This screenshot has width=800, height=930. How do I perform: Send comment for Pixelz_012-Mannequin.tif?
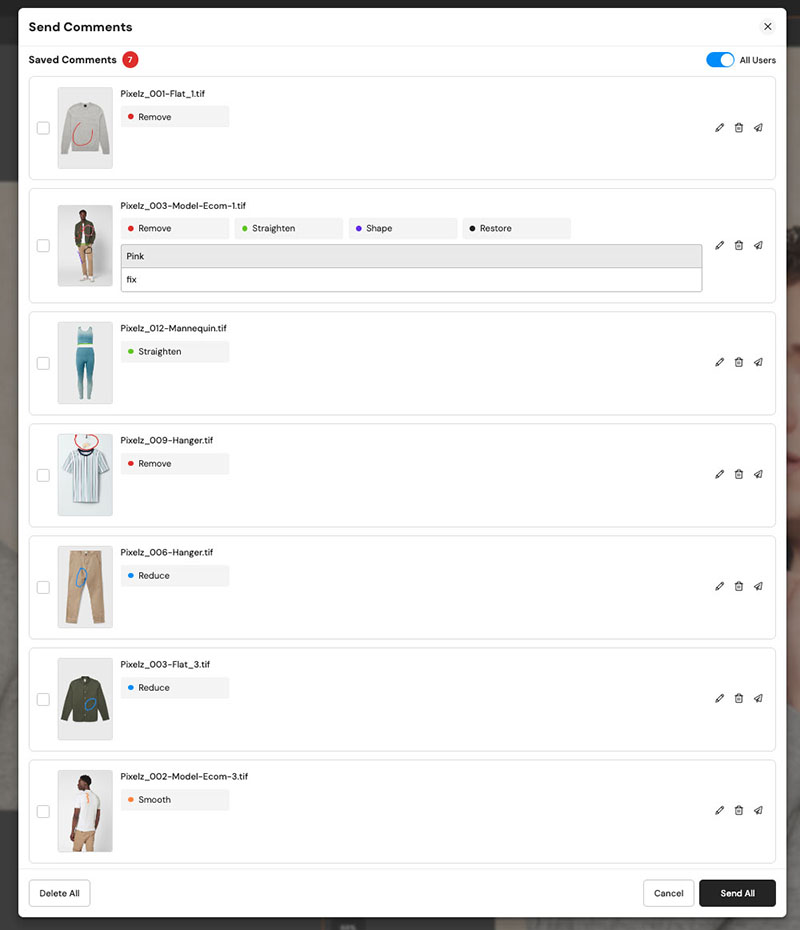click(x=758, y=362)
